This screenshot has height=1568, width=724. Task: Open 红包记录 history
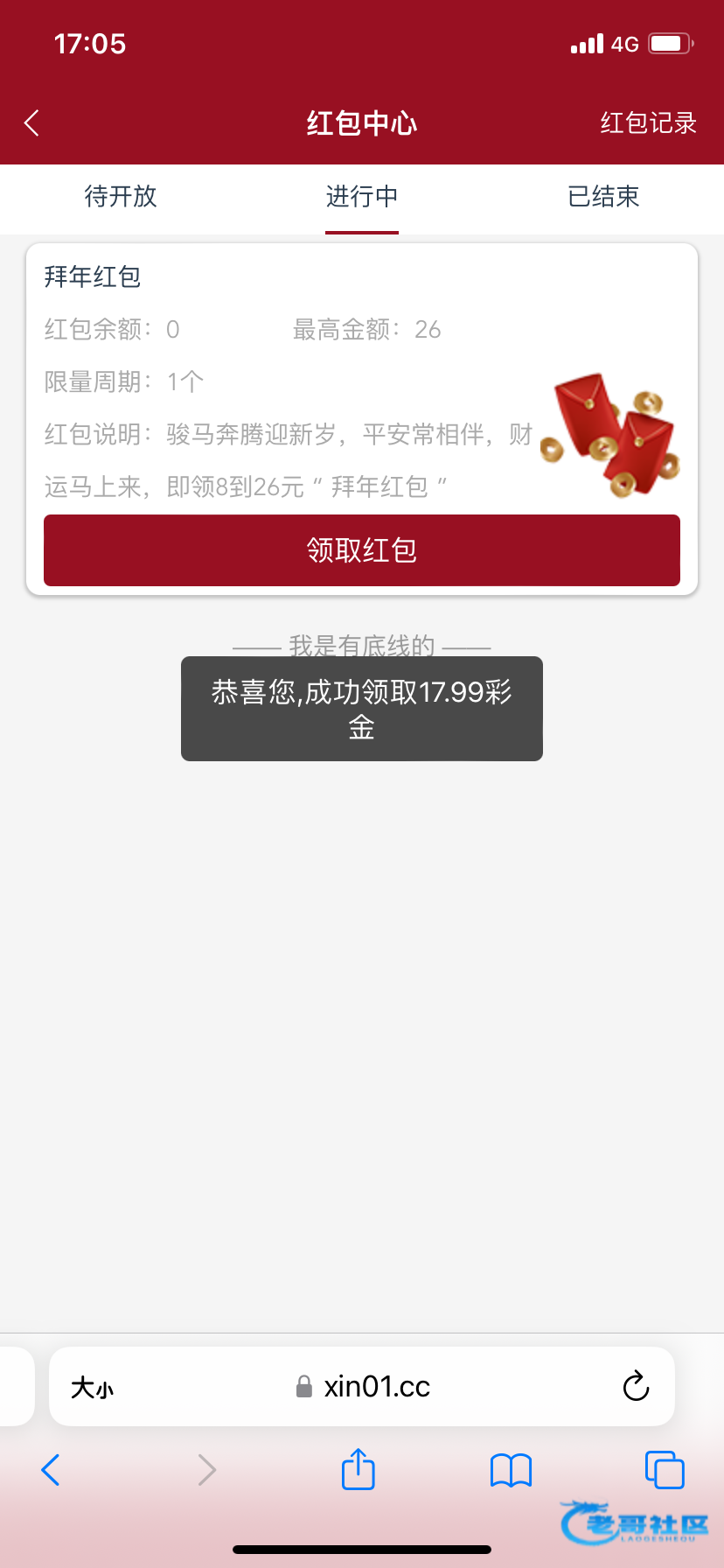pyautogui.click(x=648, y=123)
